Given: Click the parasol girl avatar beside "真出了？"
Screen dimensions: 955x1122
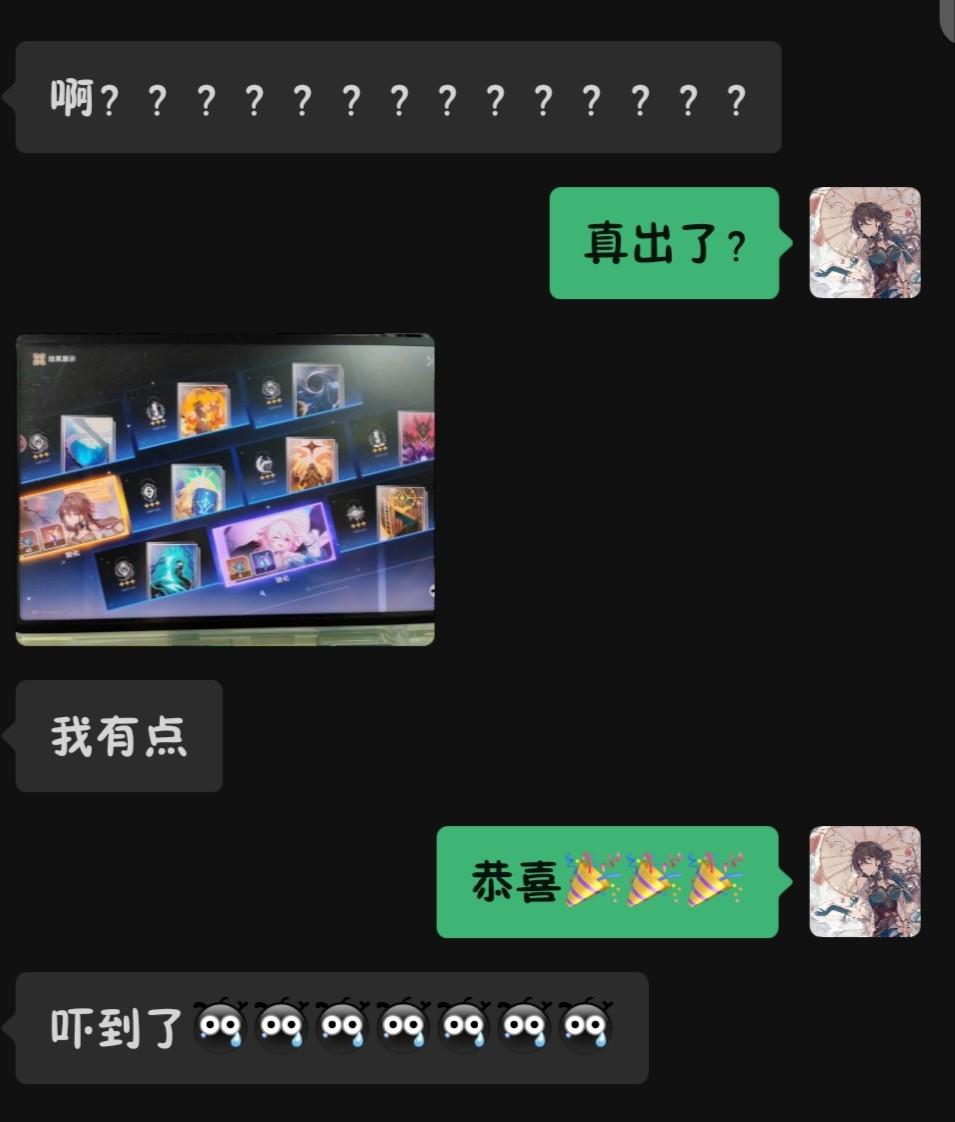Looking at the screenshot, I should click(x=864, y=243).
